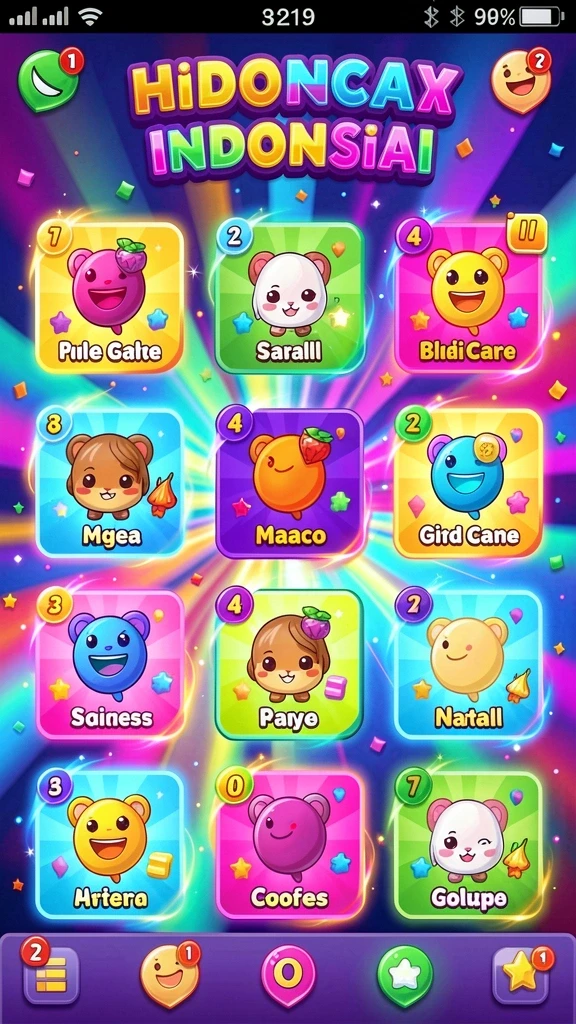Select the Sarall game tile
The width and height of the screenshot is (576, 1024).
(x=289, y=298)
